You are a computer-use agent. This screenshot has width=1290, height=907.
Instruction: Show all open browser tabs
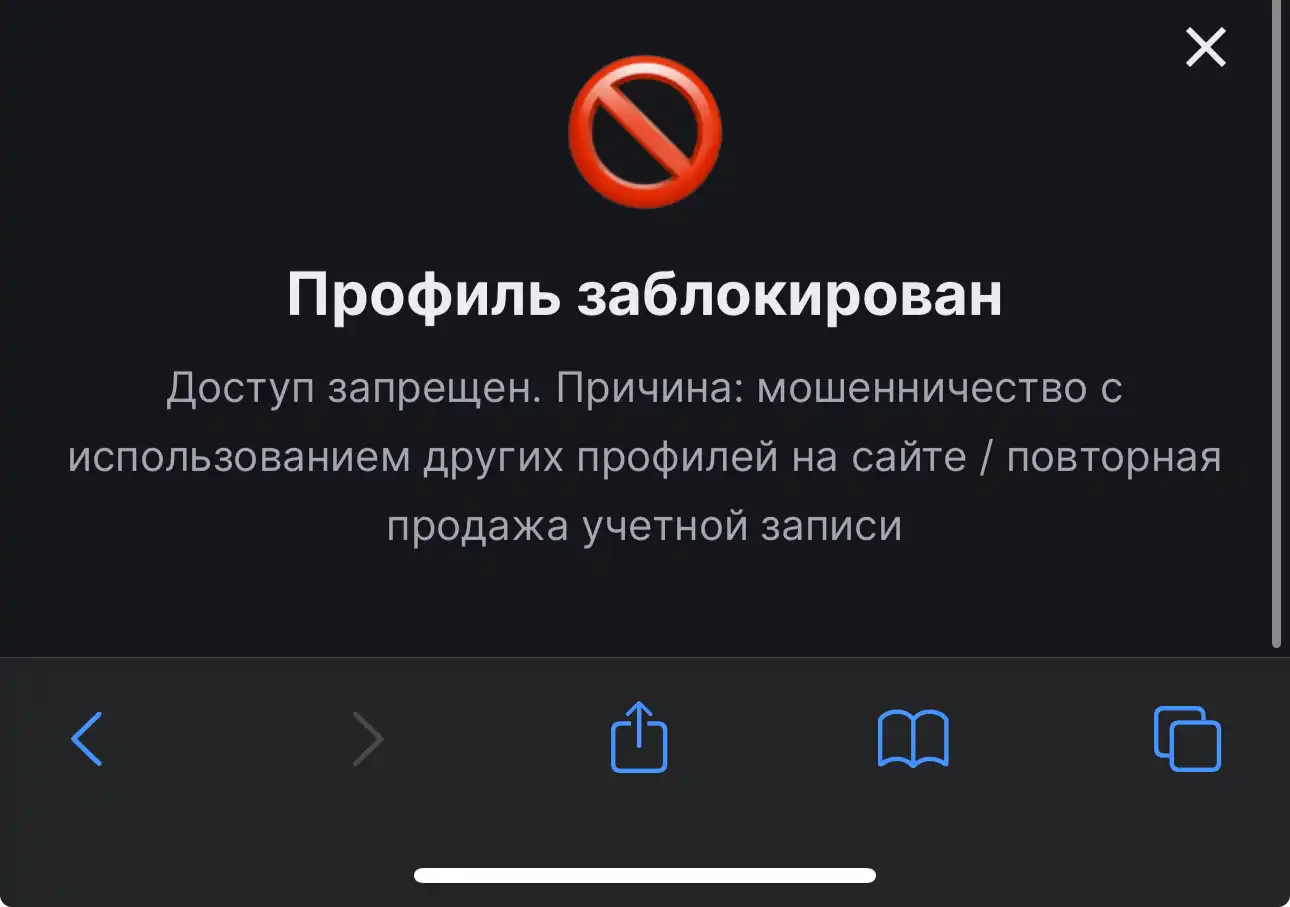point(1187,739)
